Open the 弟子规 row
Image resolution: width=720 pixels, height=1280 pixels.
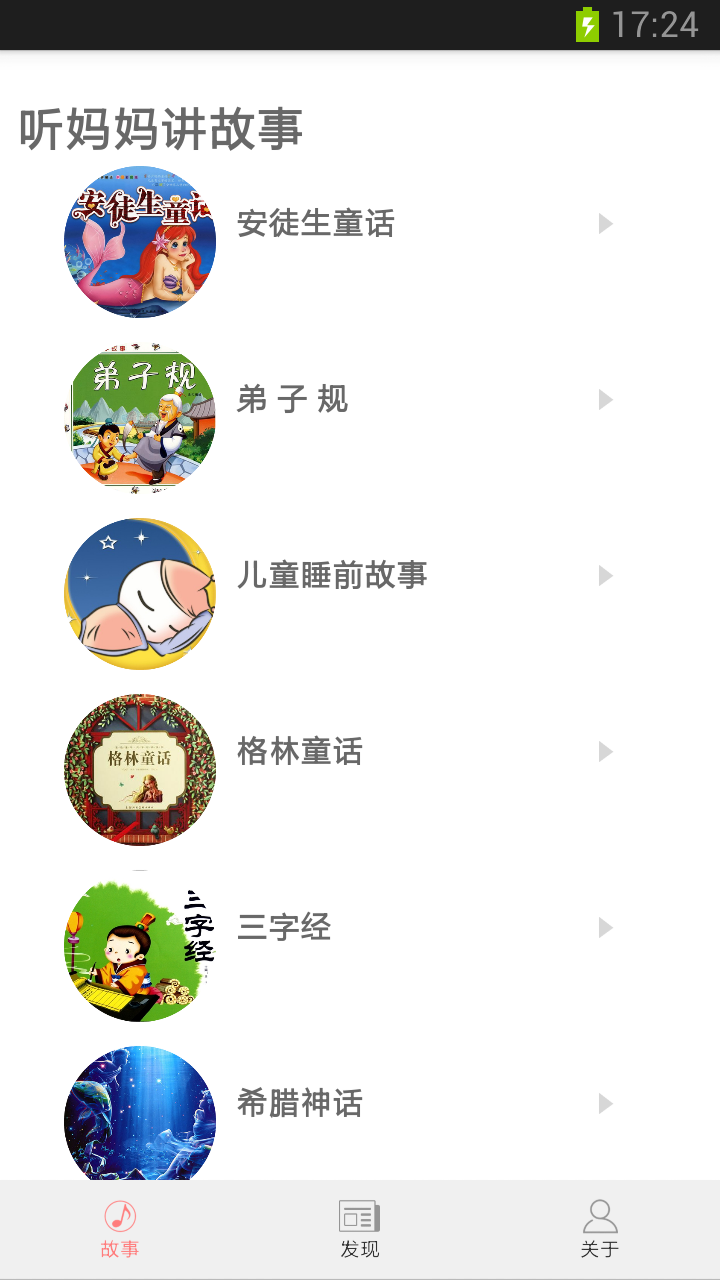point(292,400)
